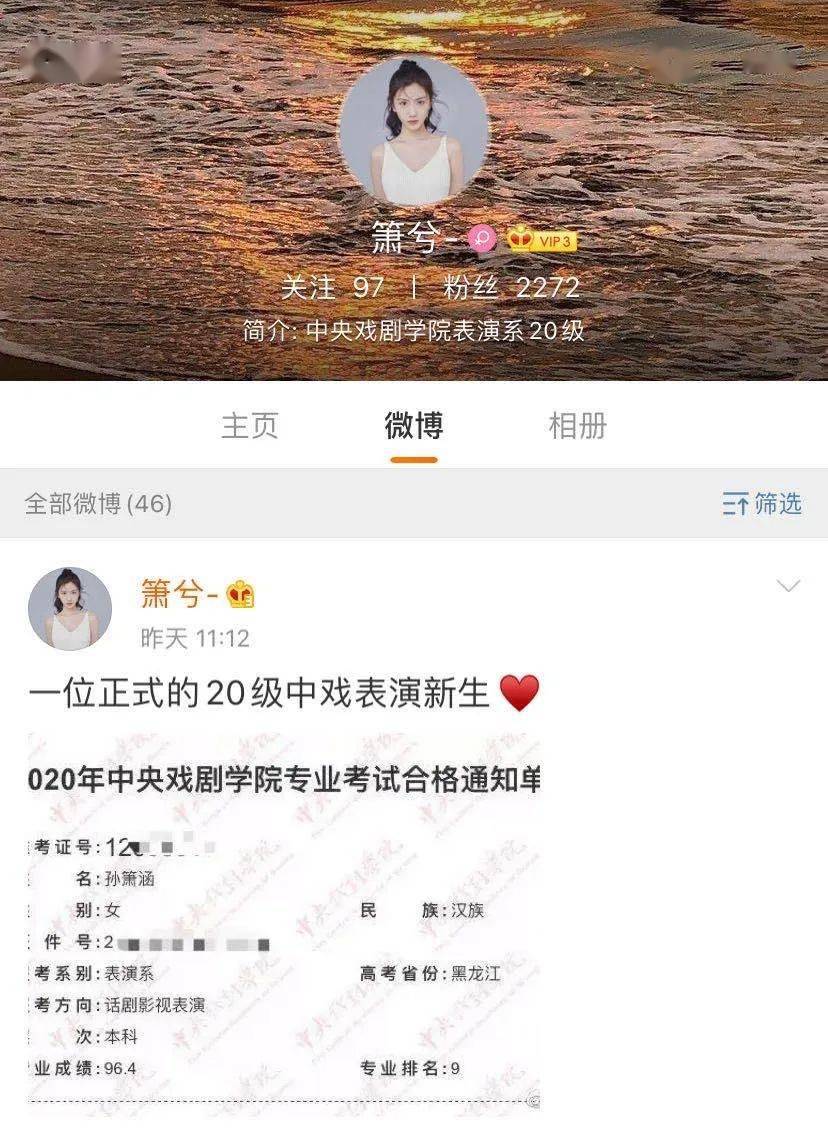Select the 微博 tab
The width and height of the screenshot is (828, 1142).
413,426
